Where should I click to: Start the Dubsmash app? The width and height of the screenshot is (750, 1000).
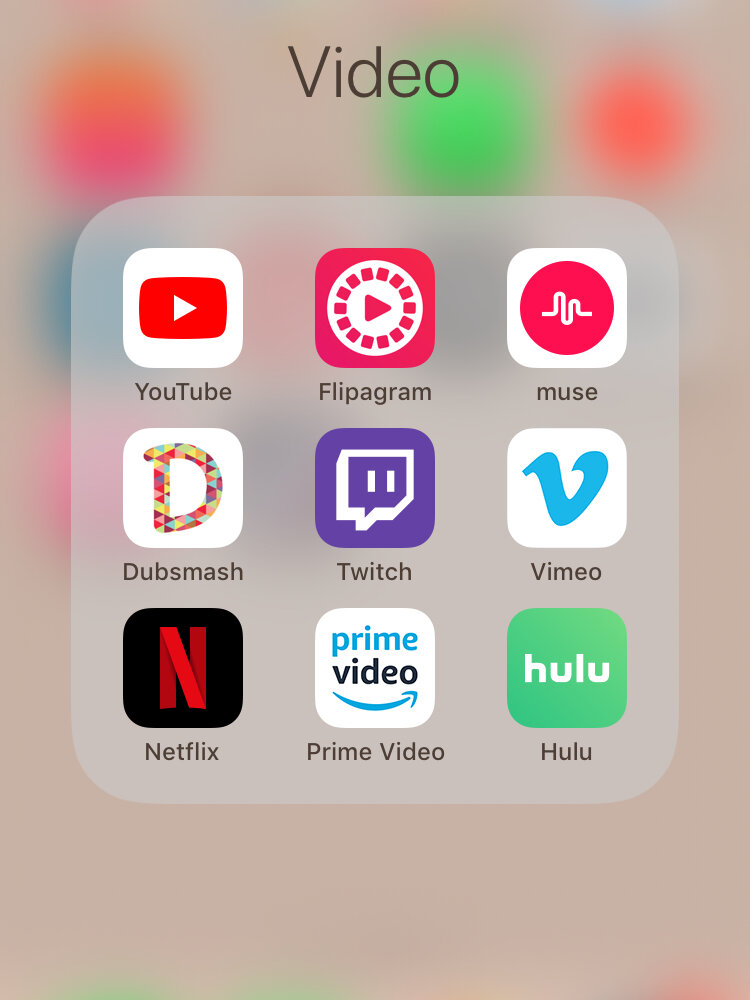183,488
